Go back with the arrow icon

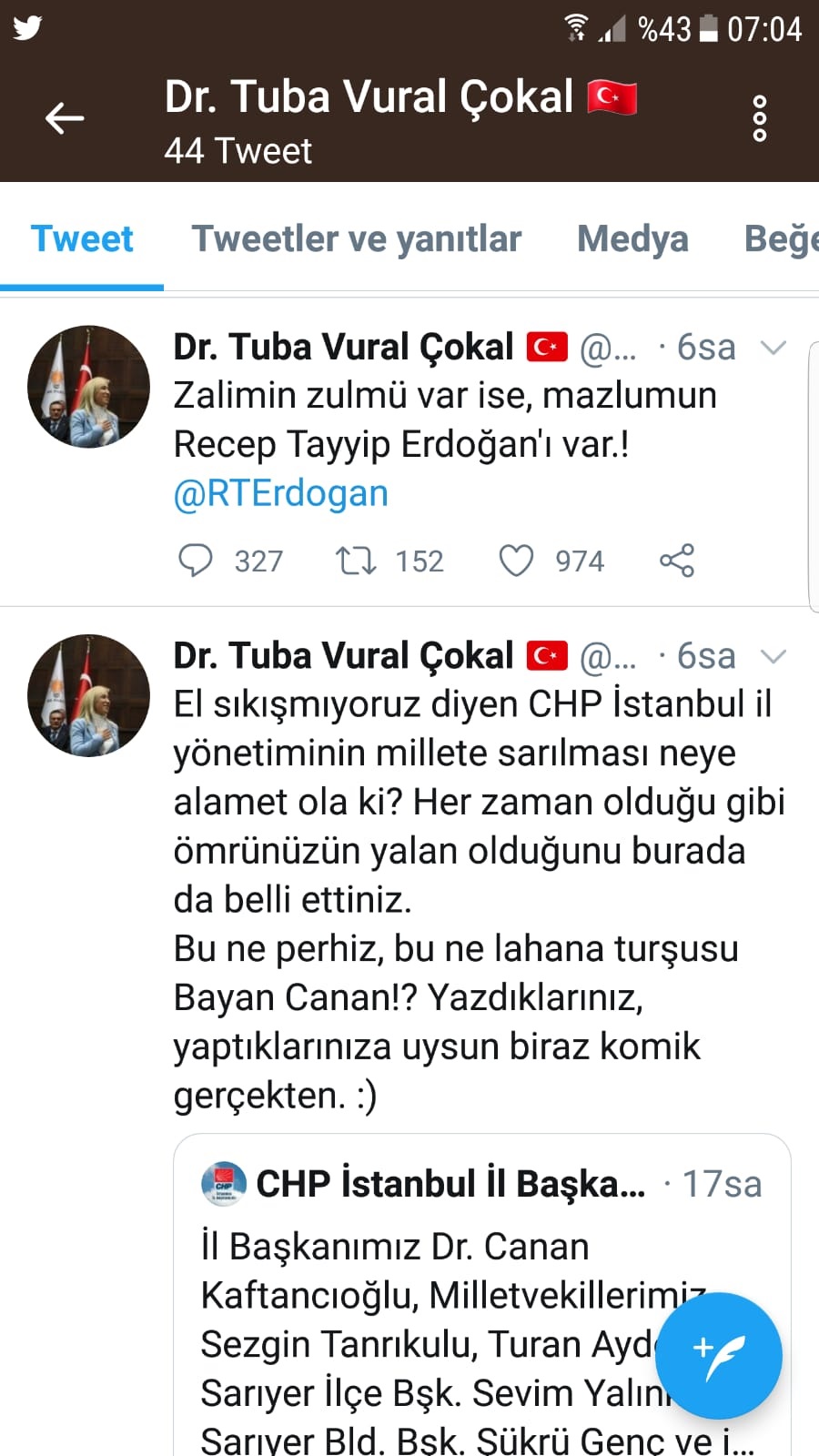[x=65, y=118]
